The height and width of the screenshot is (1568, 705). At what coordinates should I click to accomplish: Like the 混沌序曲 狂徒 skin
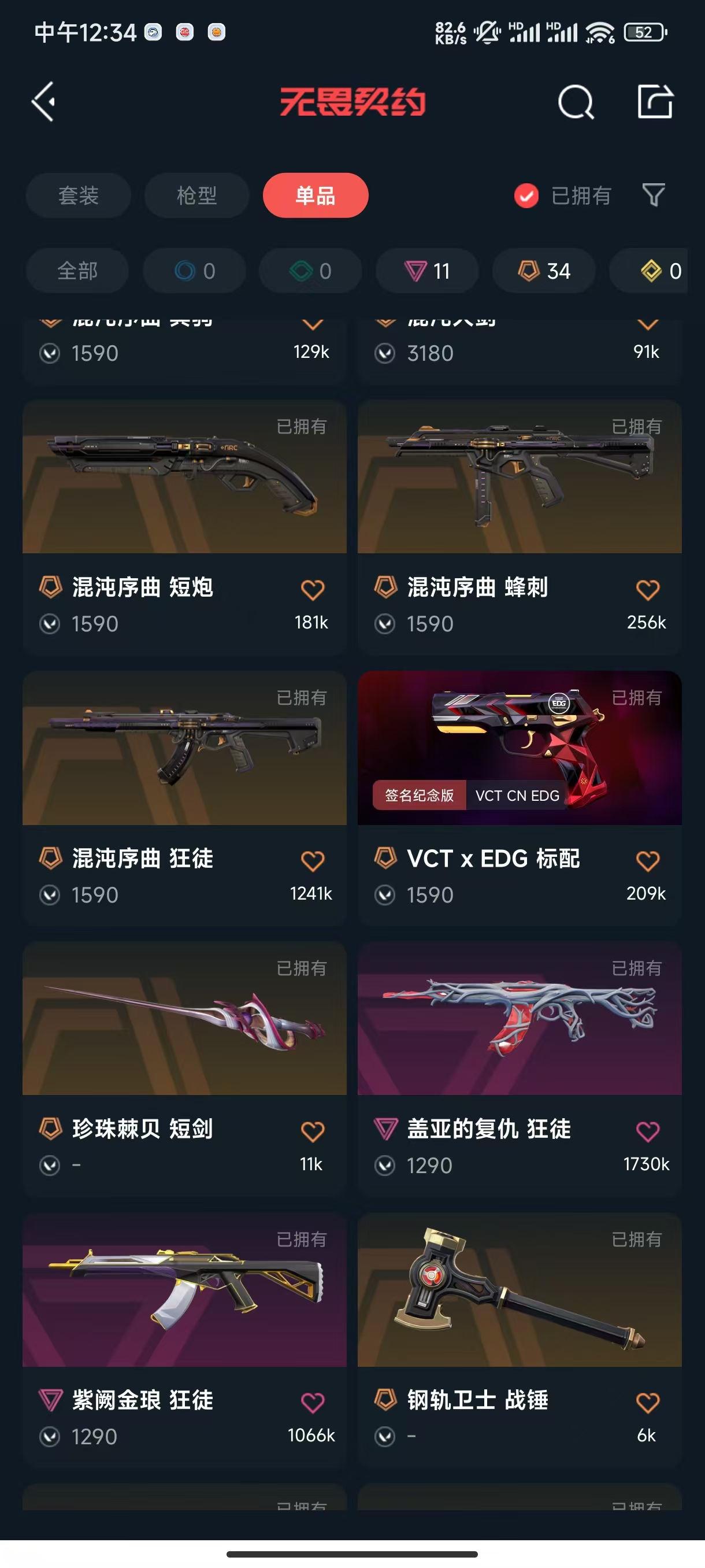(x=312, y=861)
